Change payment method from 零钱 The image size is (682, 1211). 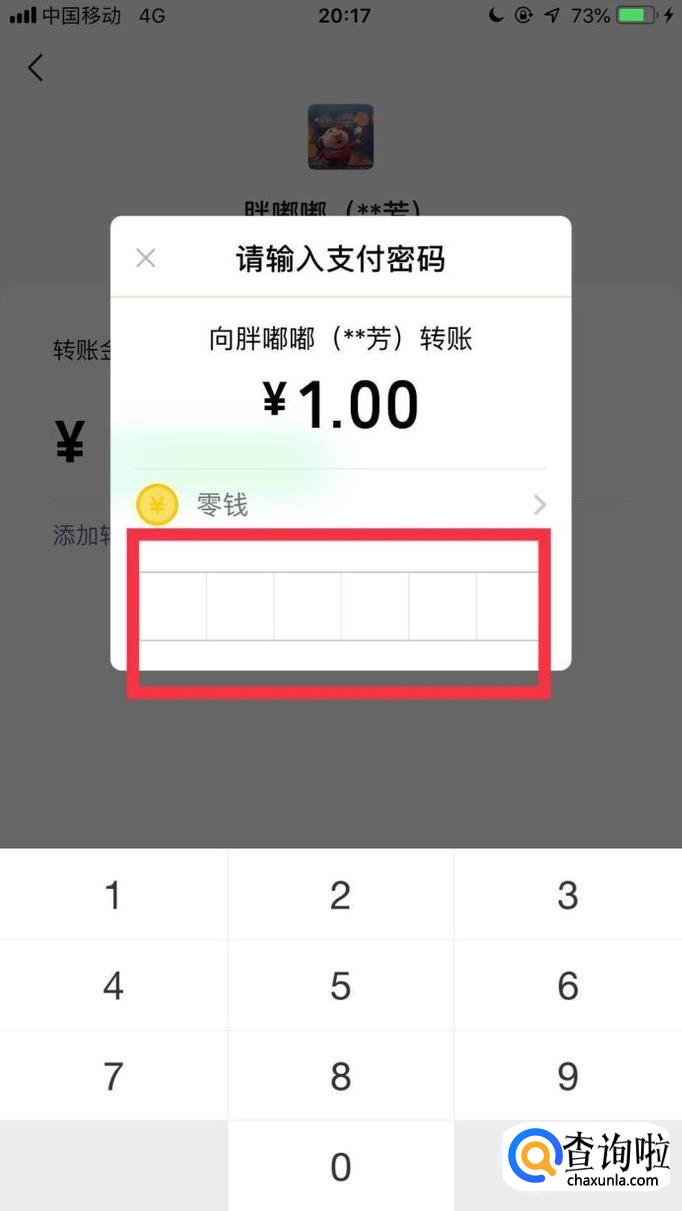pyautogui.click(x=340, y=505)
